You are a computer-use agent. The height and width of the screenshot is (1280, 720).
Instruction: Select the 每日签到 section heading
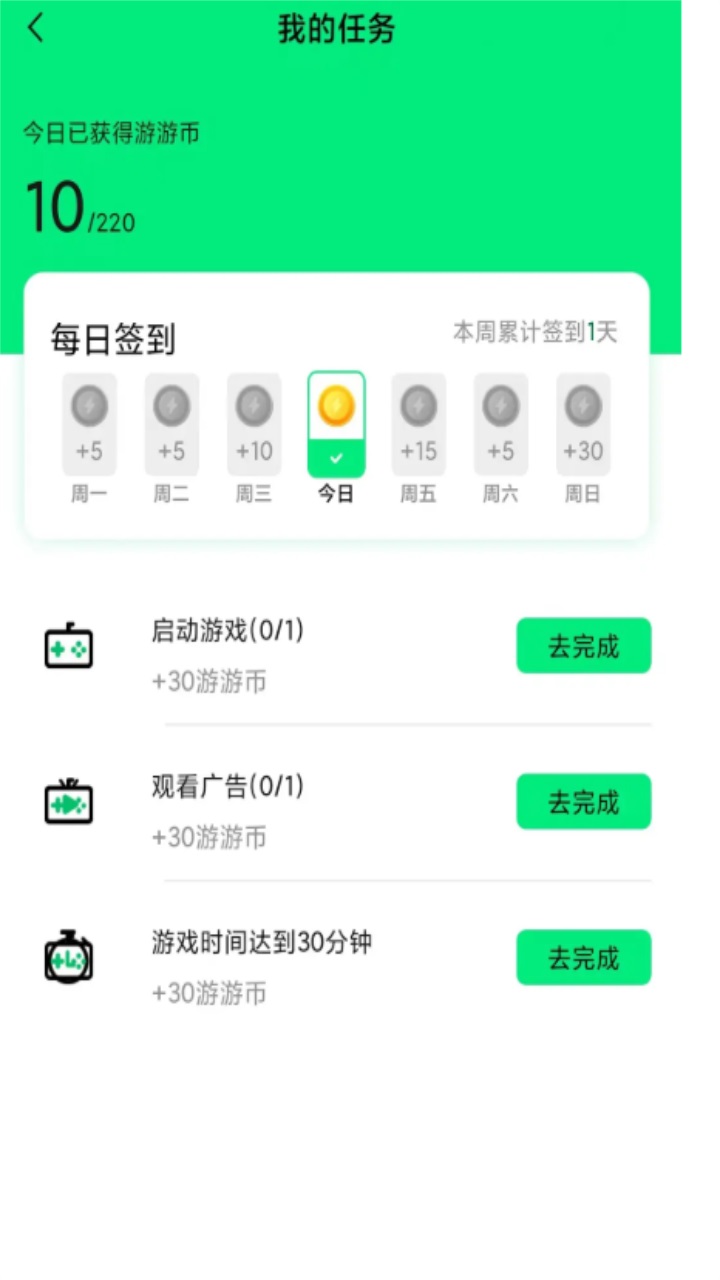[113, 340]
